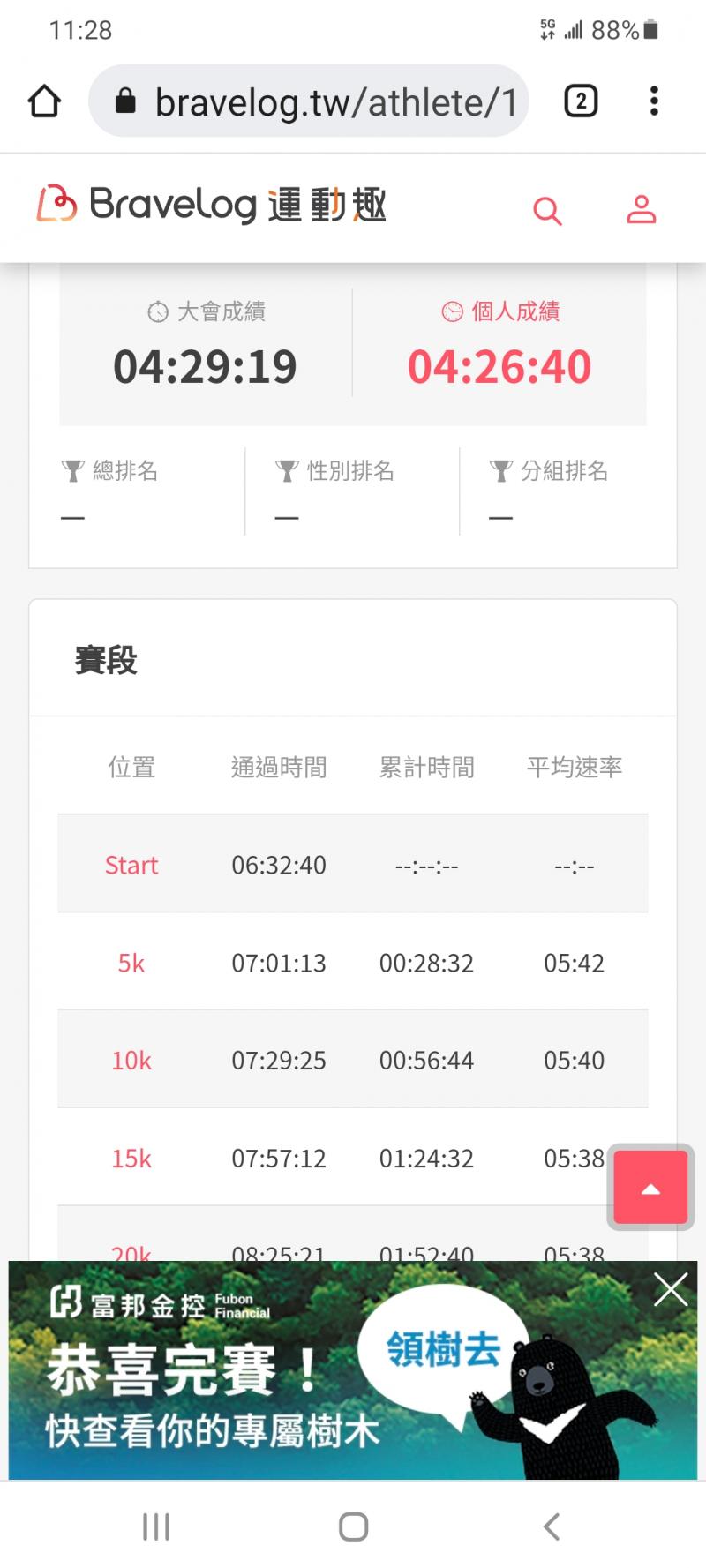Go to the browser home page

45,101
